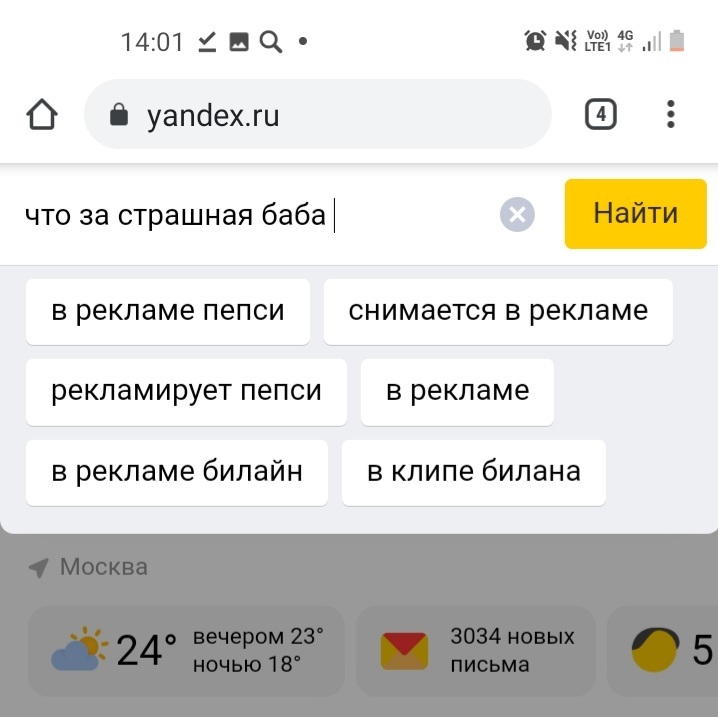Screen dimensions: 718x717
Task: Tap the yandex.ru address bar
Action: click(318, 115)
